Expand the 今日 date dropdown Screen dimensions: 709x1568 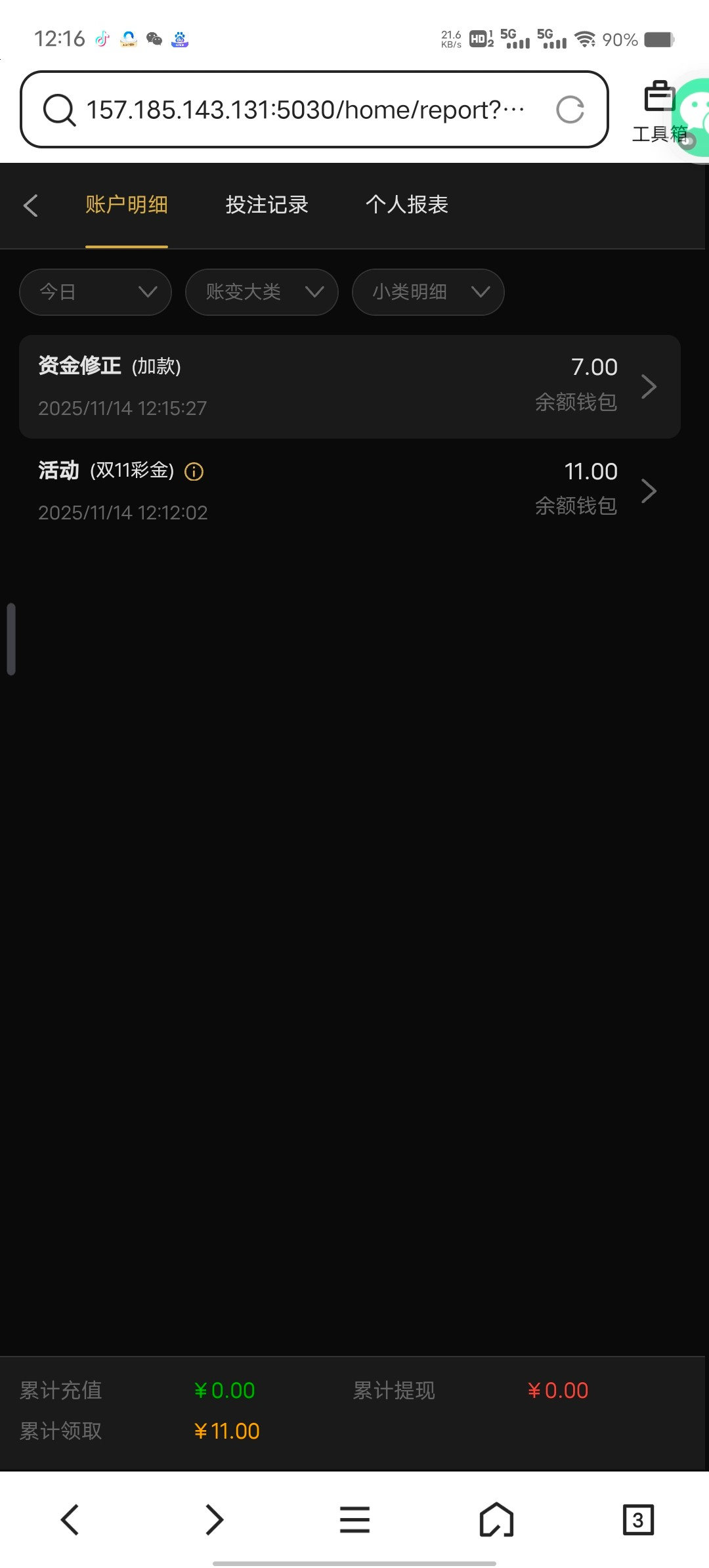(96, 292)
